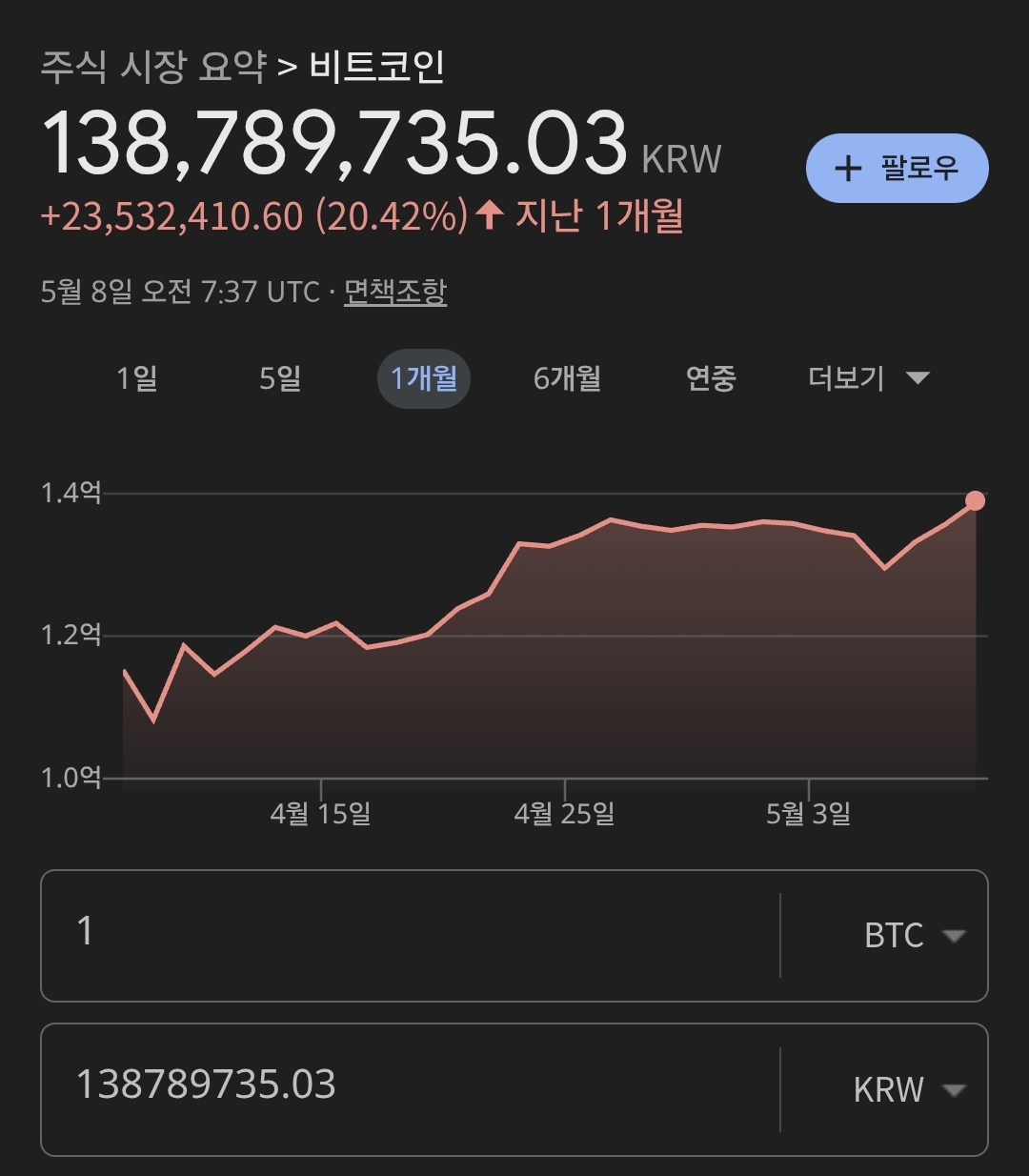Switch chart to 5일 range

point(280,378)
